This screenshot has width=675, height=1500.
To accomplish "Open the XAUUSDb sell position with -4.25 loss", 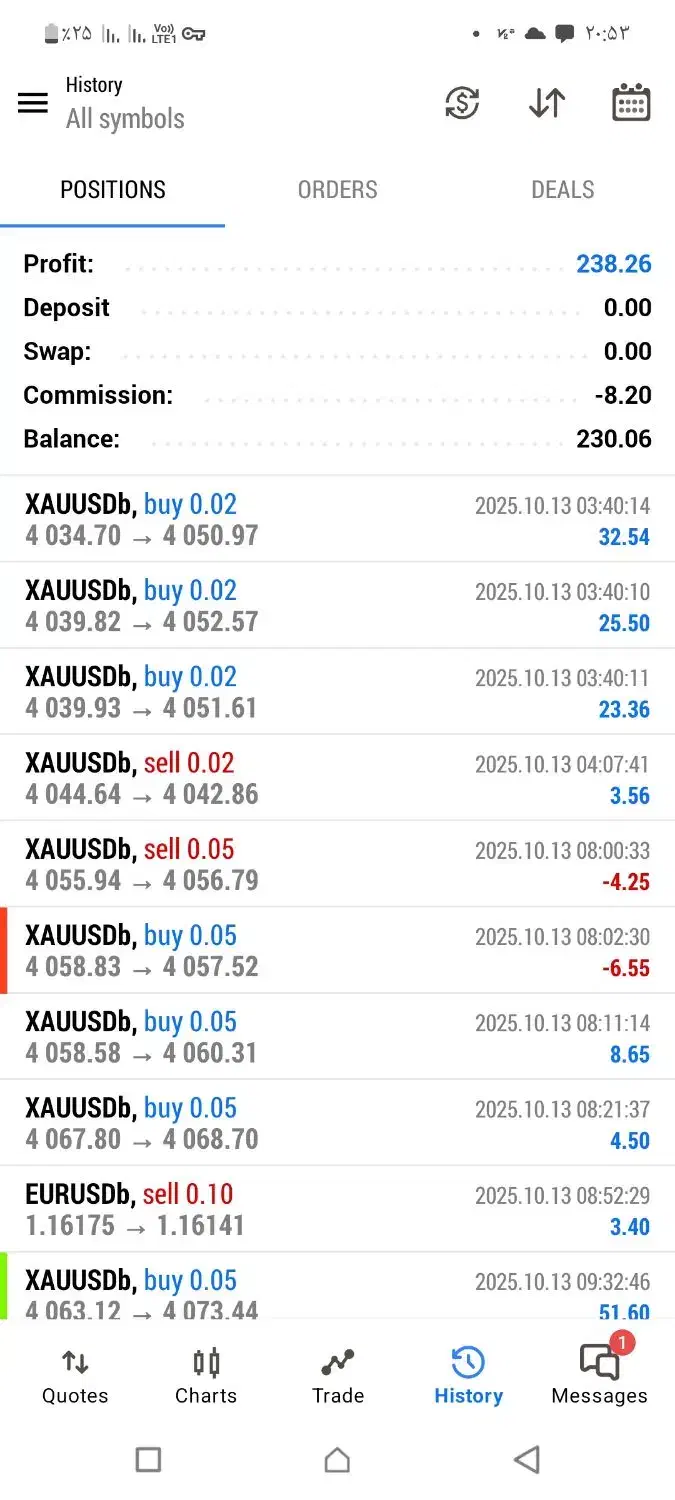I will tap(337, 865).
